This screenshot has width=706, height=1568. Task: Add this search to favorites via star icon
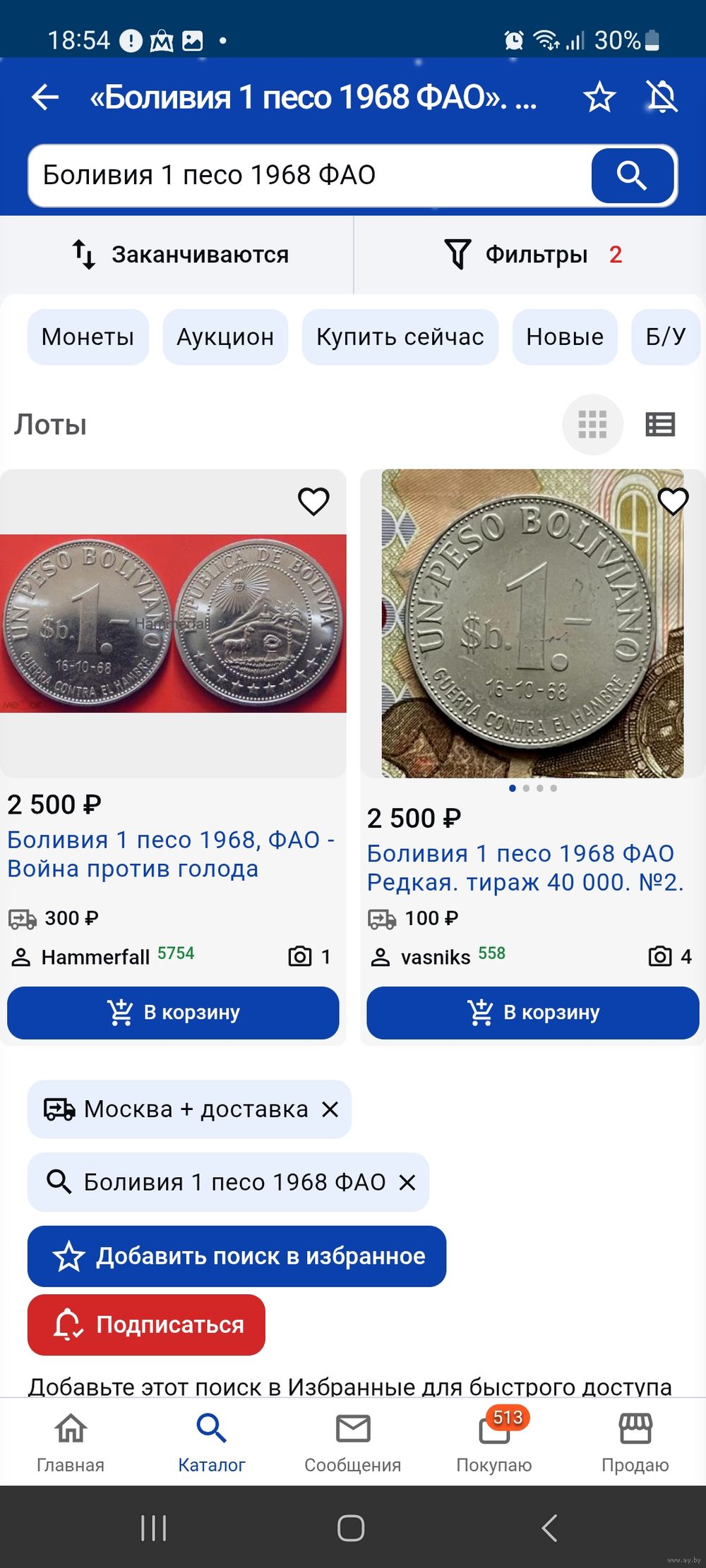[x=599, y=97]
